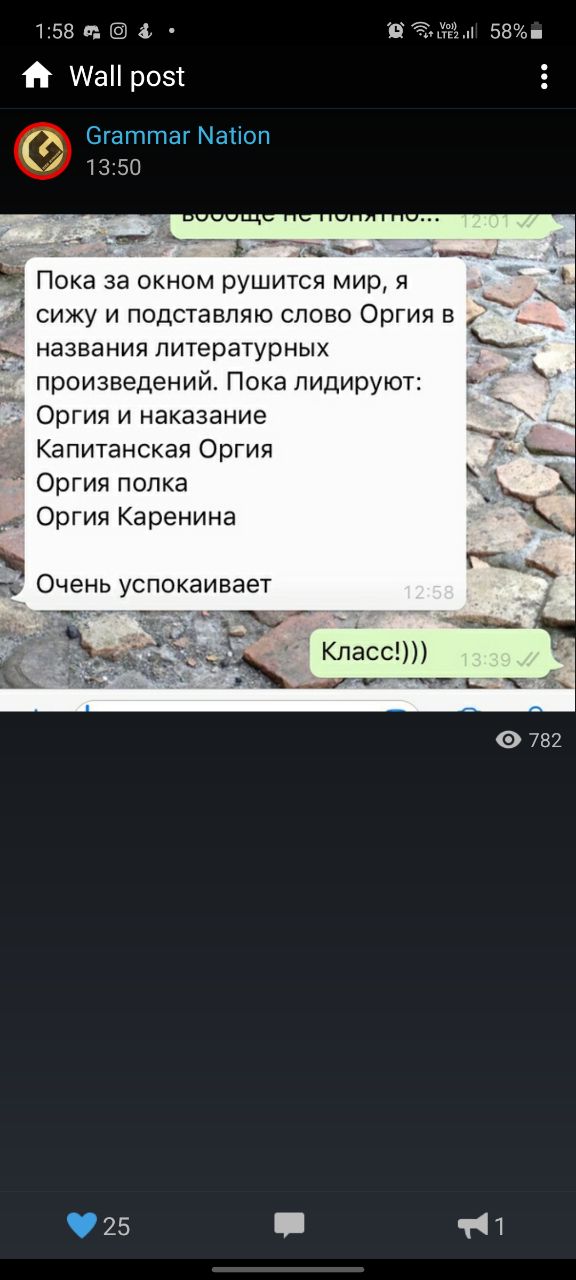Viewport: 576px width, 1280px height.
Task: Open the comments for this post
Action: tap(289, 1225)
